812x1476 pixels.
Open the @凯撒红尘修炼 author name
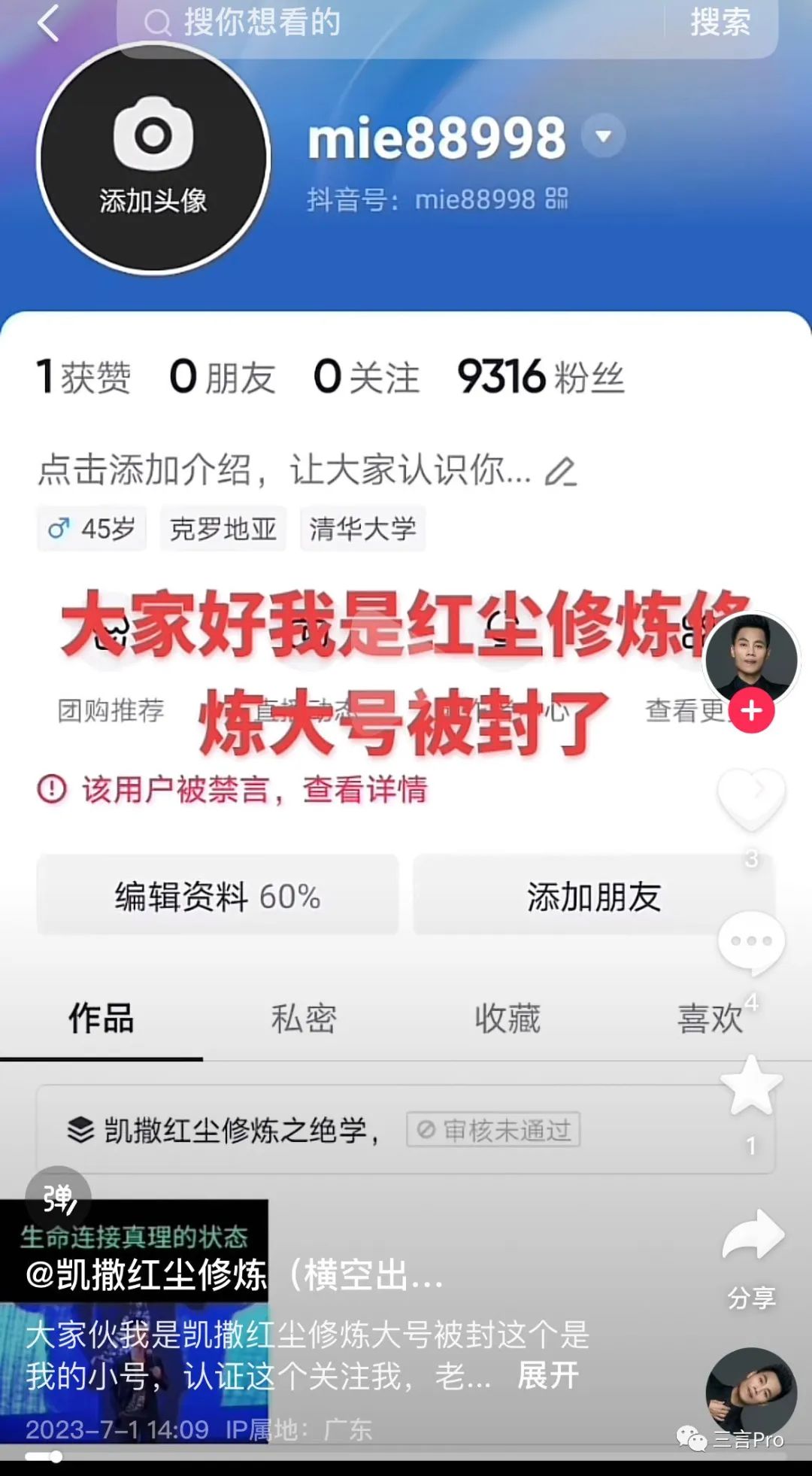pyautogui.click(x=147, y=1274)
